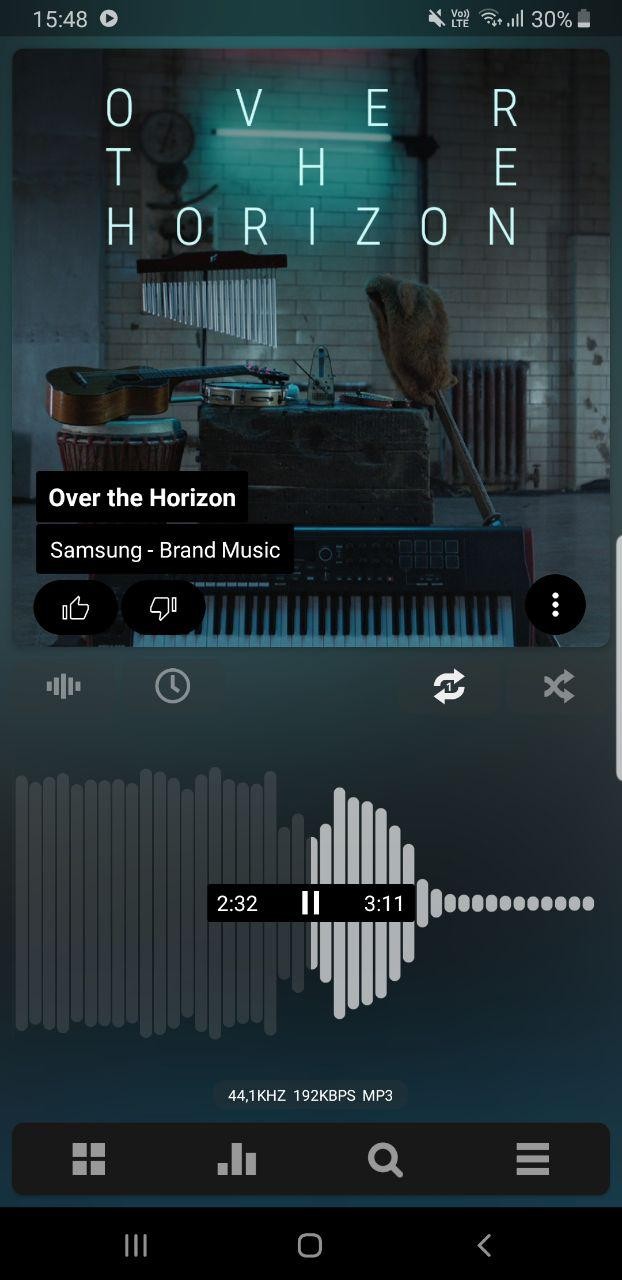The image size is (622, 1280).
Task: Open the three-dot track options menu
Action: (555, 604)
